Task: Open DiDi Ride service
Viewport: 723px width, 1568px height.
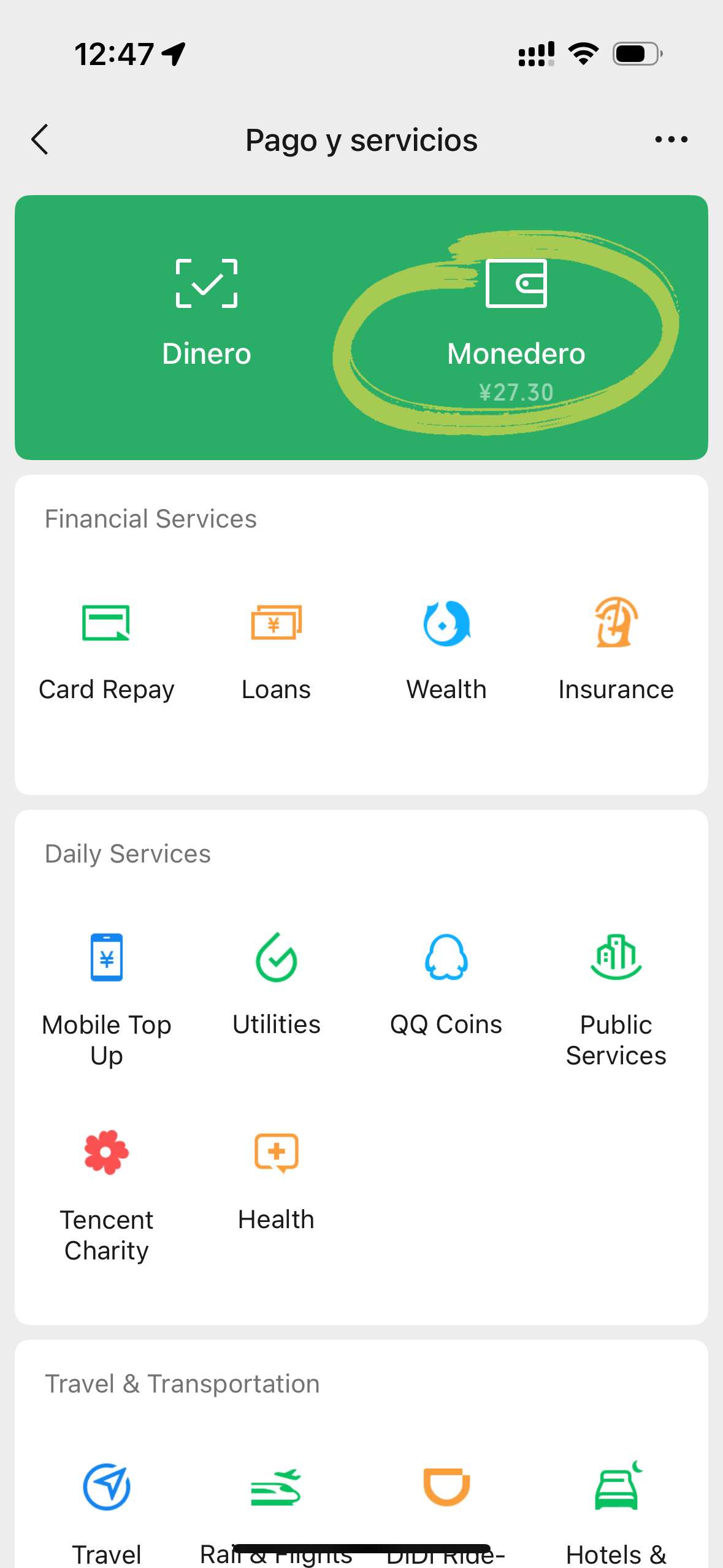Action: [x=446, y=1497]
